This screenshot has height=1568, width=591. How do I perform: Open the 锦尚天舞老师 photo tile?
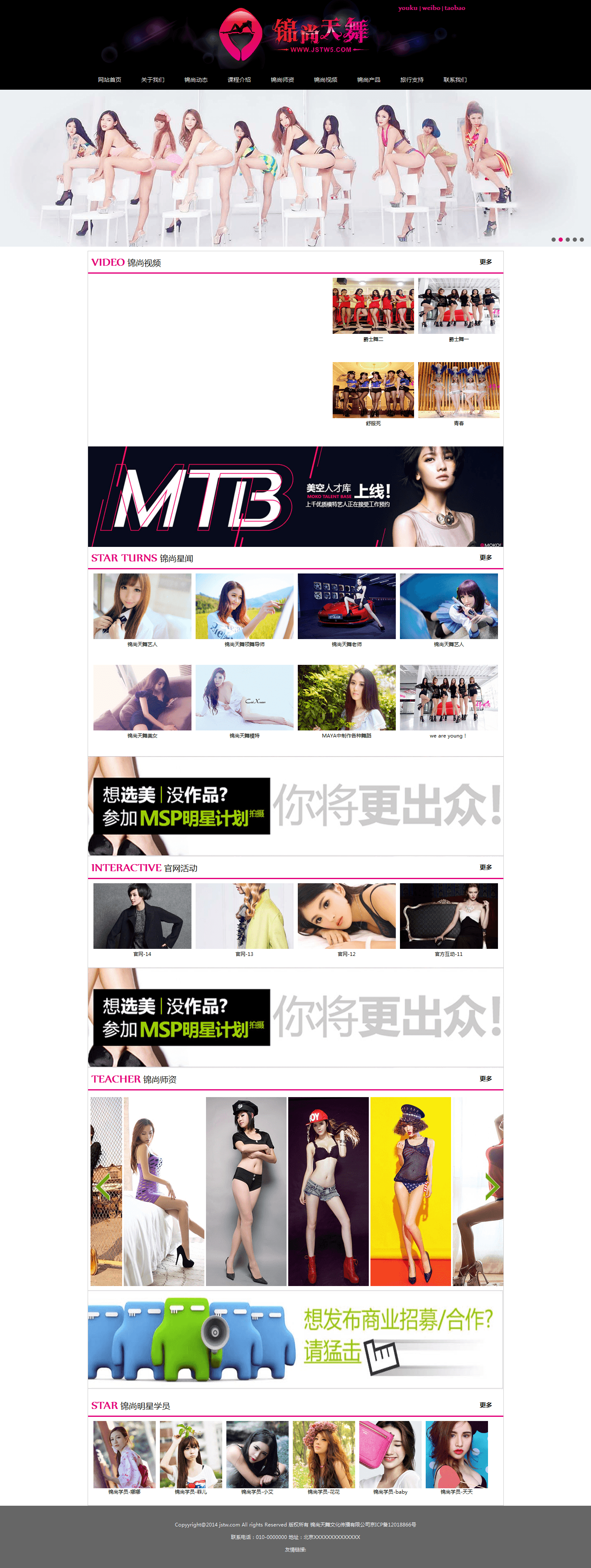point(346,606)
